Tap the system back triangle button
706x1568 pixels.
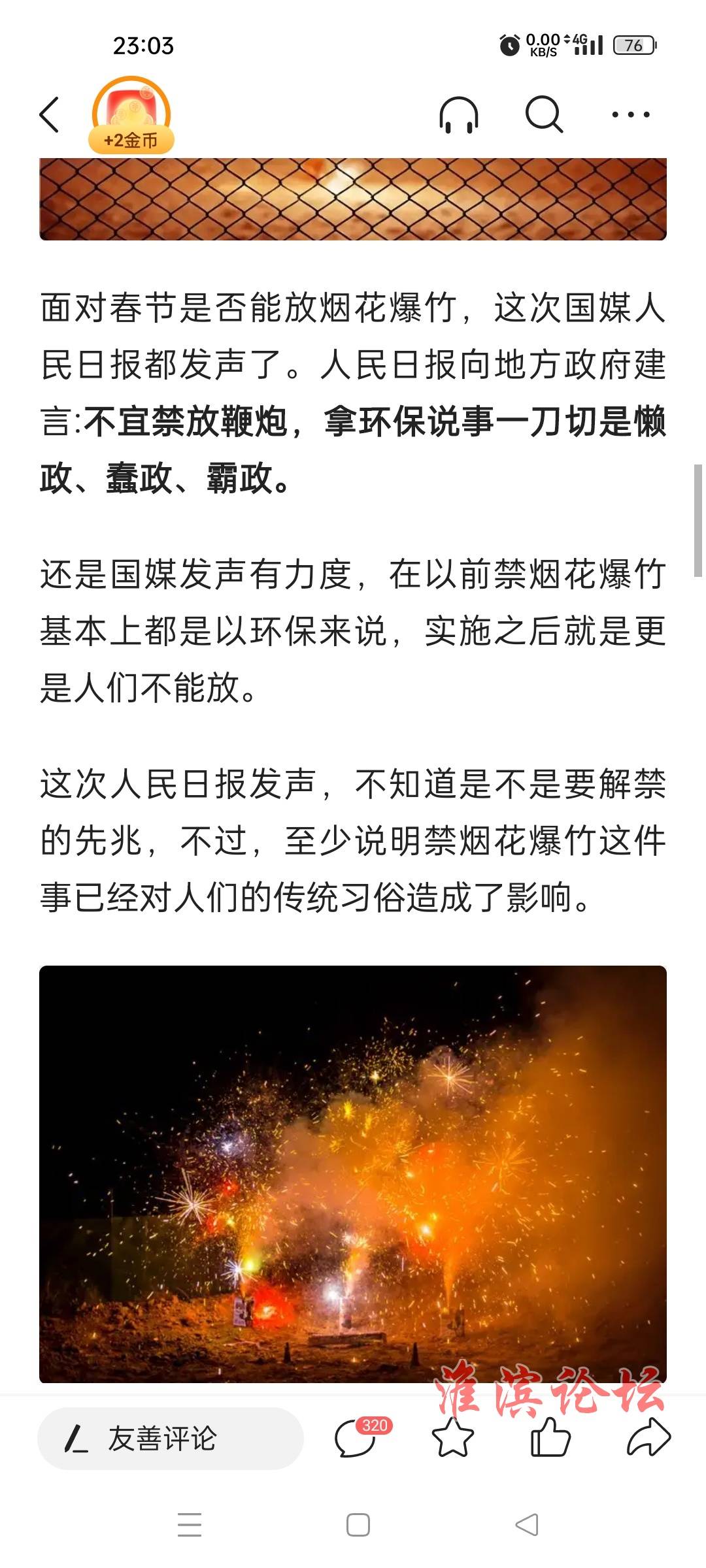click(527, 1525)
